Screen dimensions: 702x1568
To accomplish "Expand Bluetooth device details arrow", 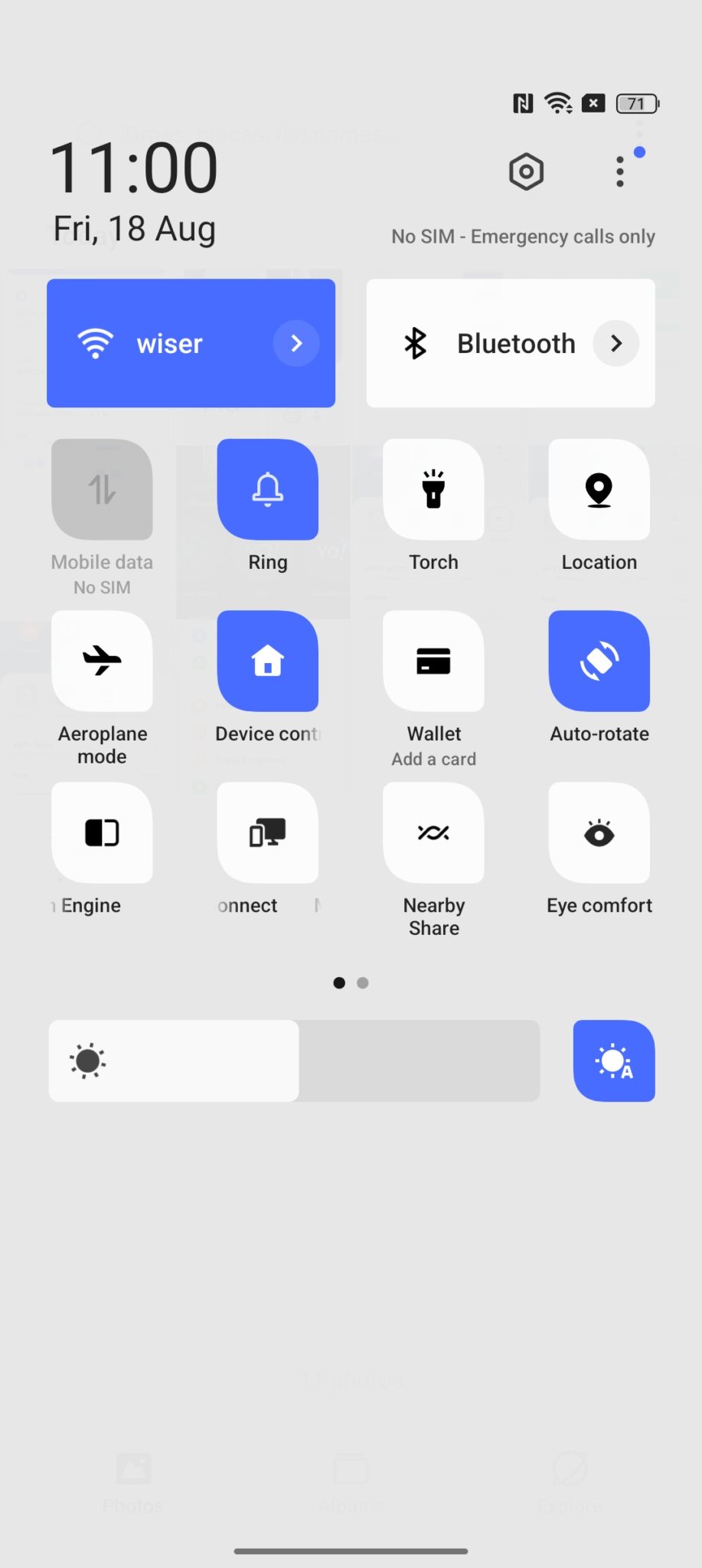I will [x=616, y=343].
